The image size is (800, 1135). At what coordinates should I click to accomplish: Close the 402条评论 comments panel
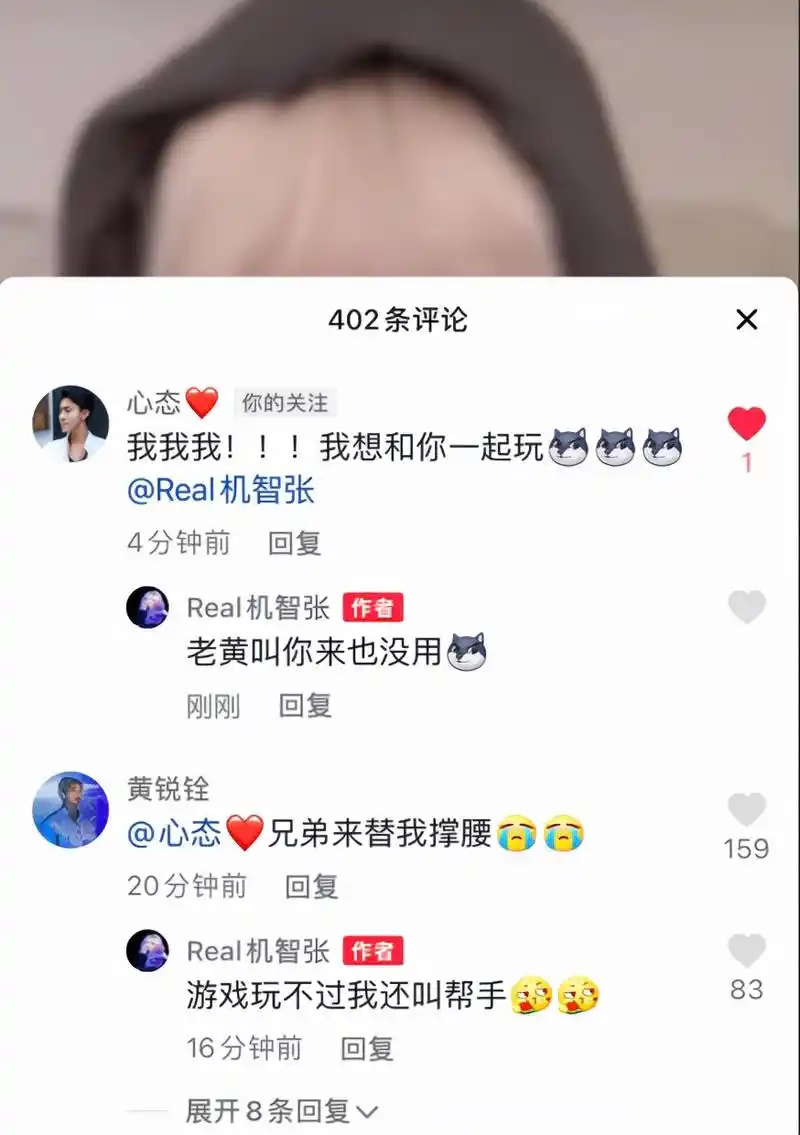coord(746,320)
